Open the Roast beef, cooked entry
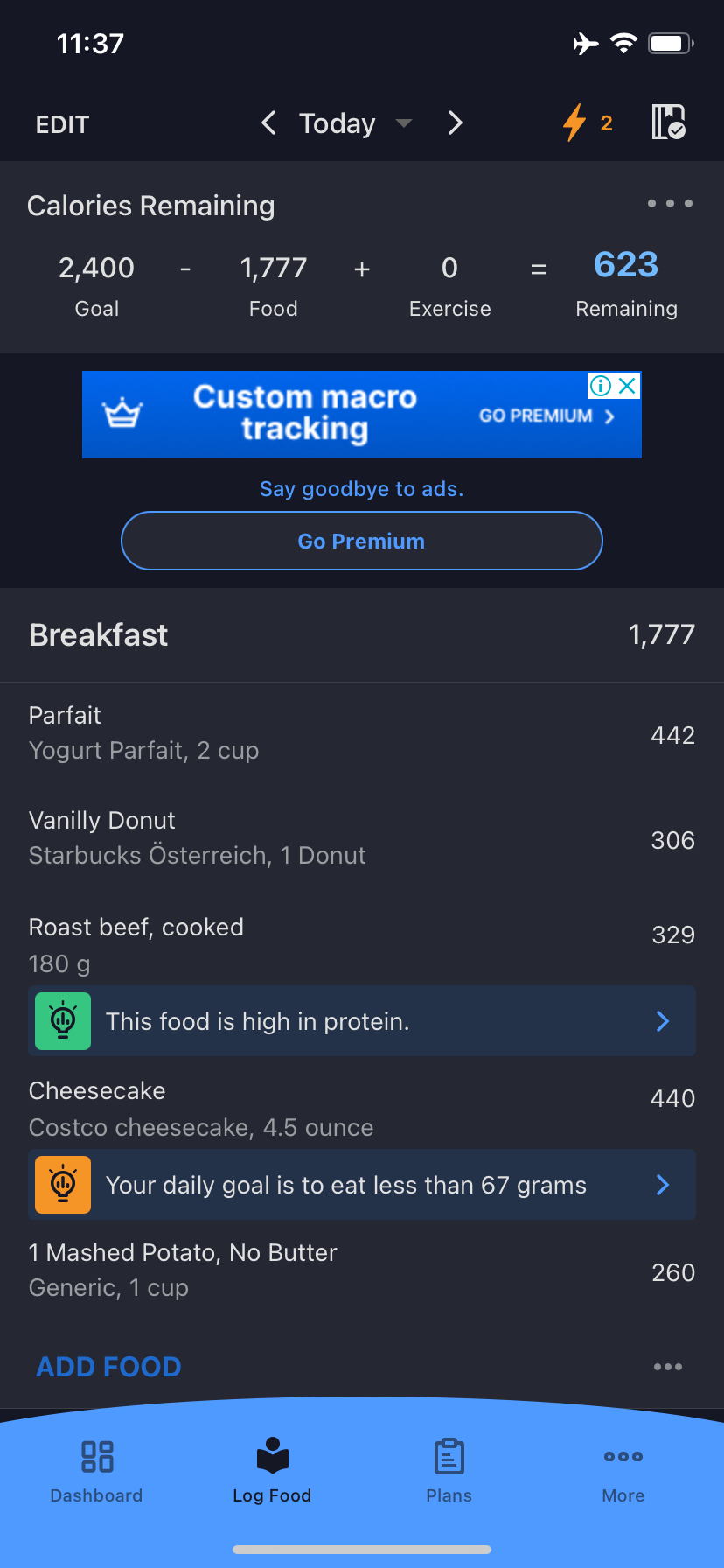 [361, 943]
